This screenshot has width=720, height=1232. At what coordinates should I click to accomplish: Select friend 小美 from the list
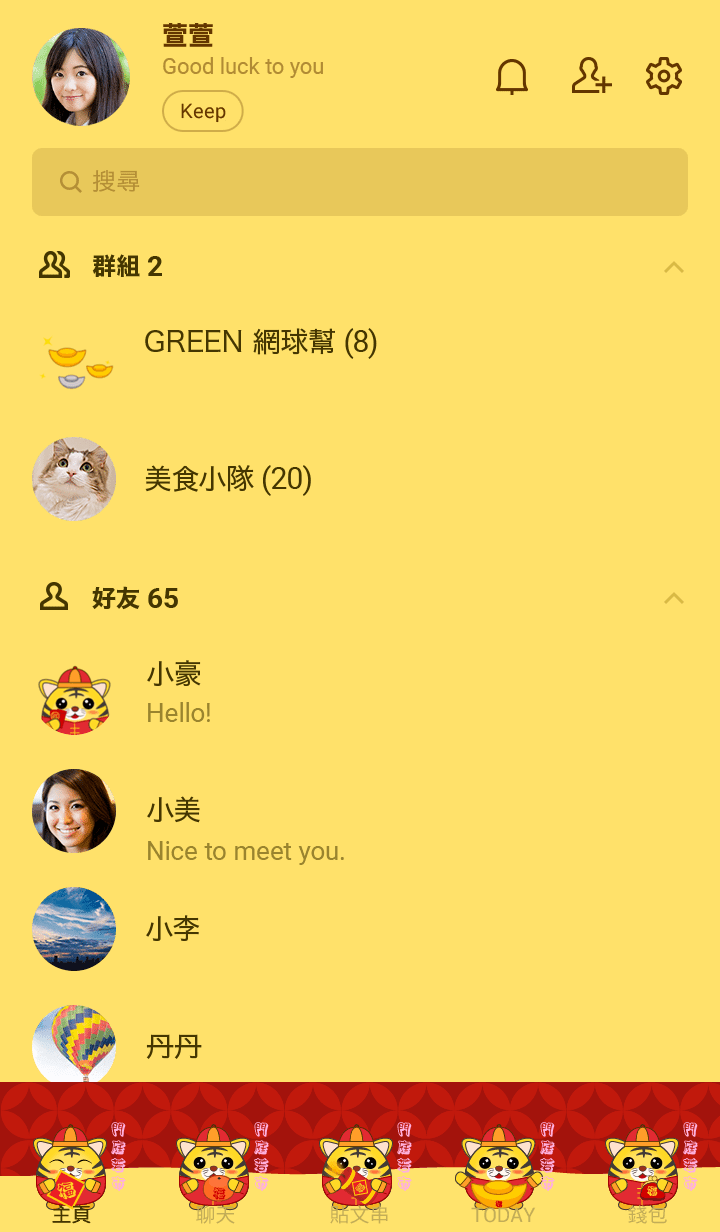point(175,828)
